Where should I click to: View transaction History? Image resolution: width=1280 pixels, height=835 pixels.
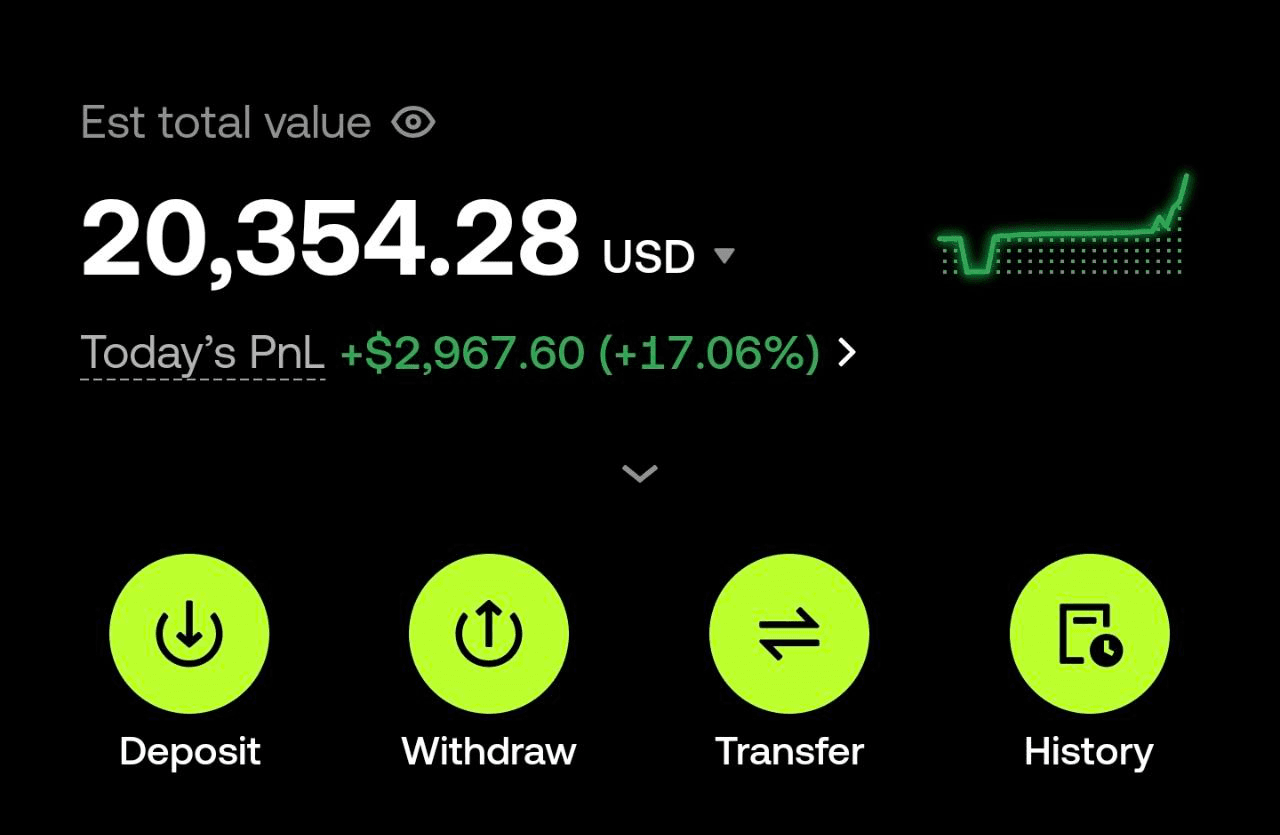click(1089, 634)
